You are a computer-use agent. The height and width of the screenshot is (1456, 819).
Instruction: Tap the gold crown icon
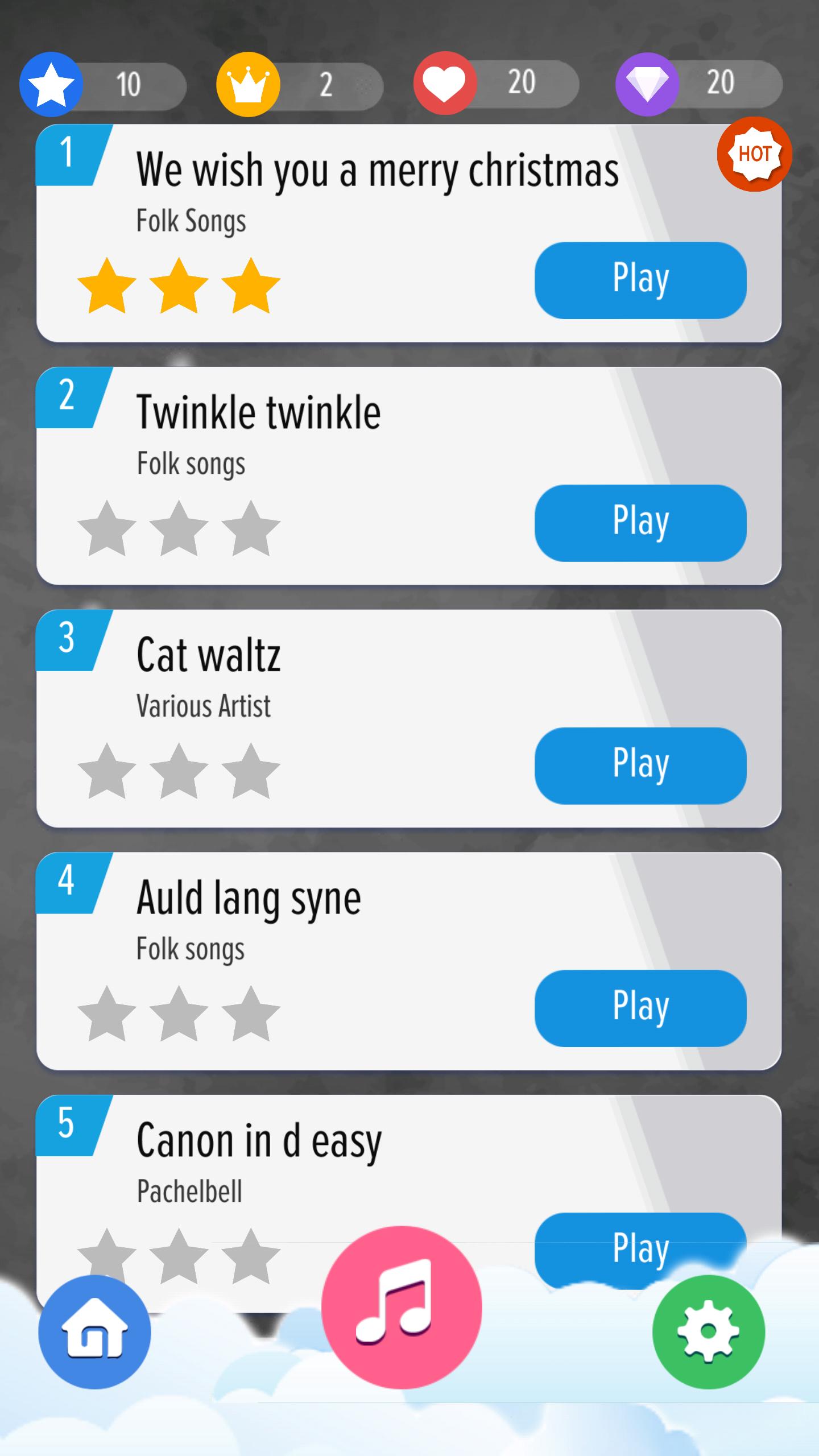(x=247, y=84)
